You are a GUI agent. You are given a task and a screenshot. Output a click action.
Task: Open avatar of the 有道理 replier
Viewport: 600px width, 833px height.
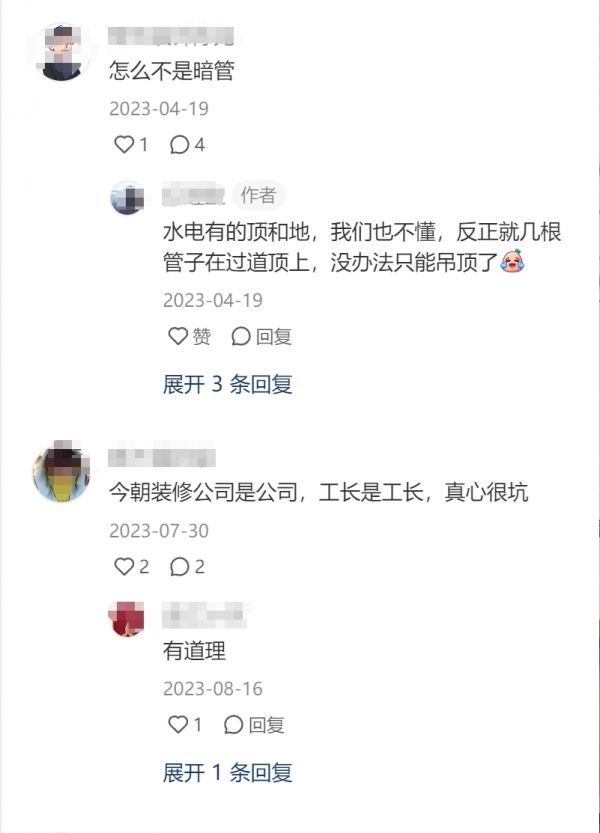(129, 618)
